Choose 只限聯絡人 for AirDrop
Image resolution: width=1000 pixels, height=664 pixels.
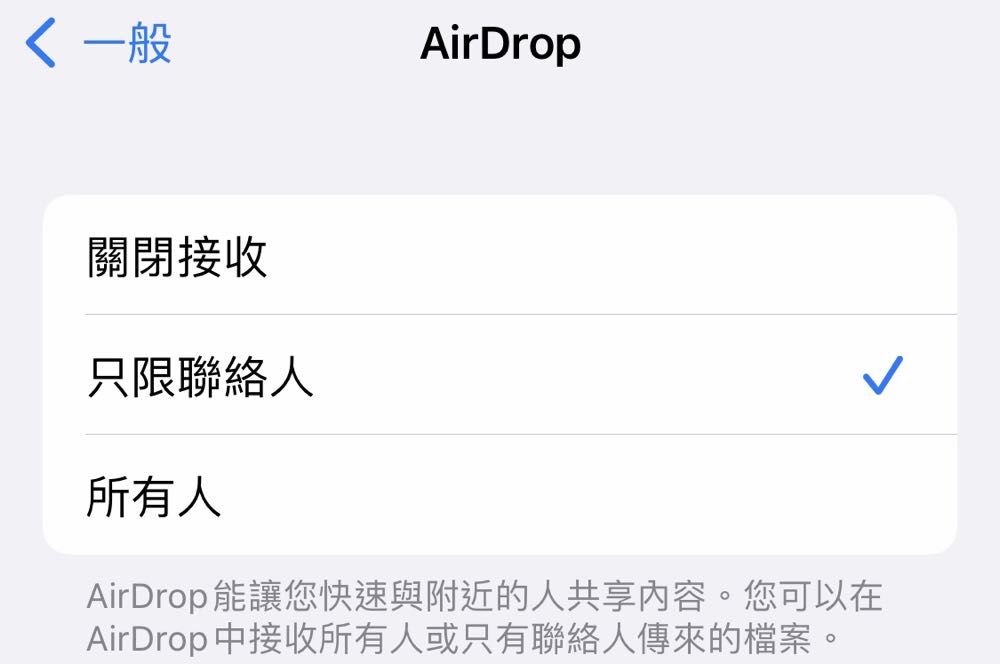tap(200, 376)
